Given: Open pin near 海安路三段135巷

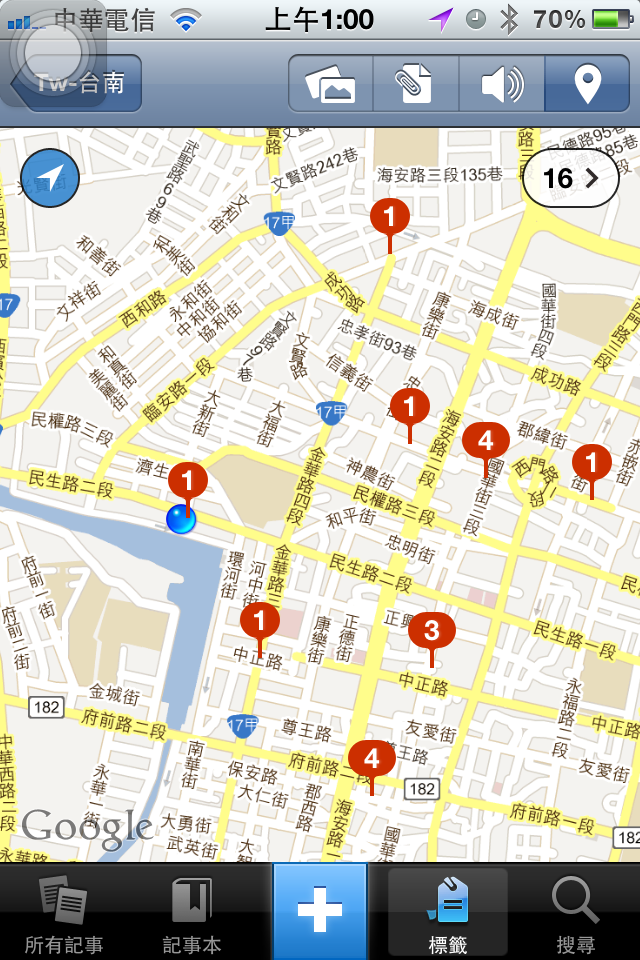Looking at the screenshot, I should point(390,216).
